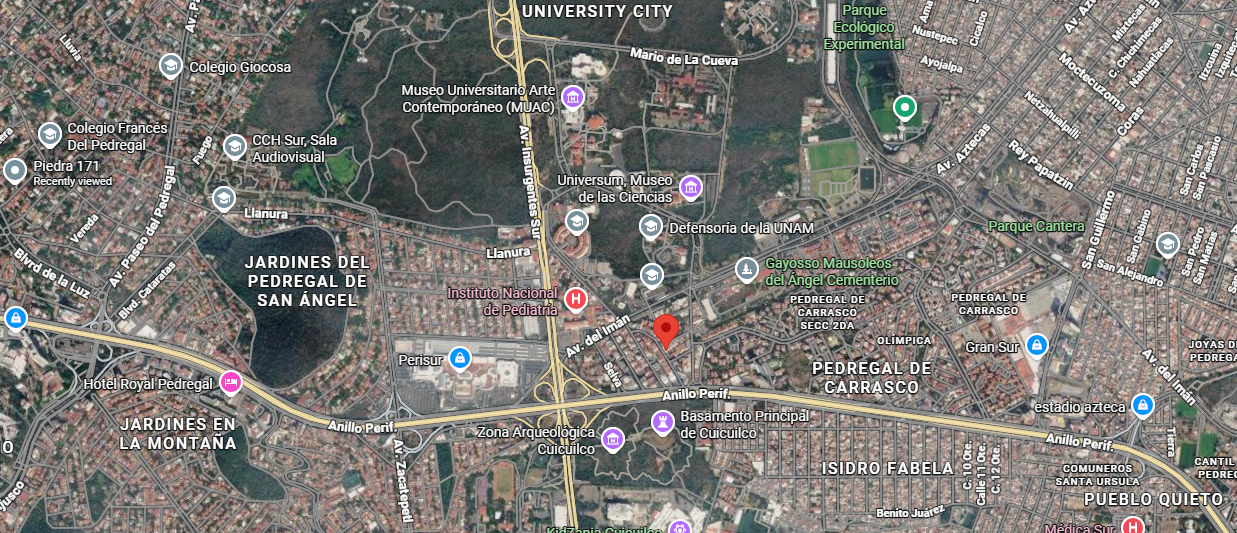Select the Perisur shopping marker
Screen dimensions: 1237x533
459,356
